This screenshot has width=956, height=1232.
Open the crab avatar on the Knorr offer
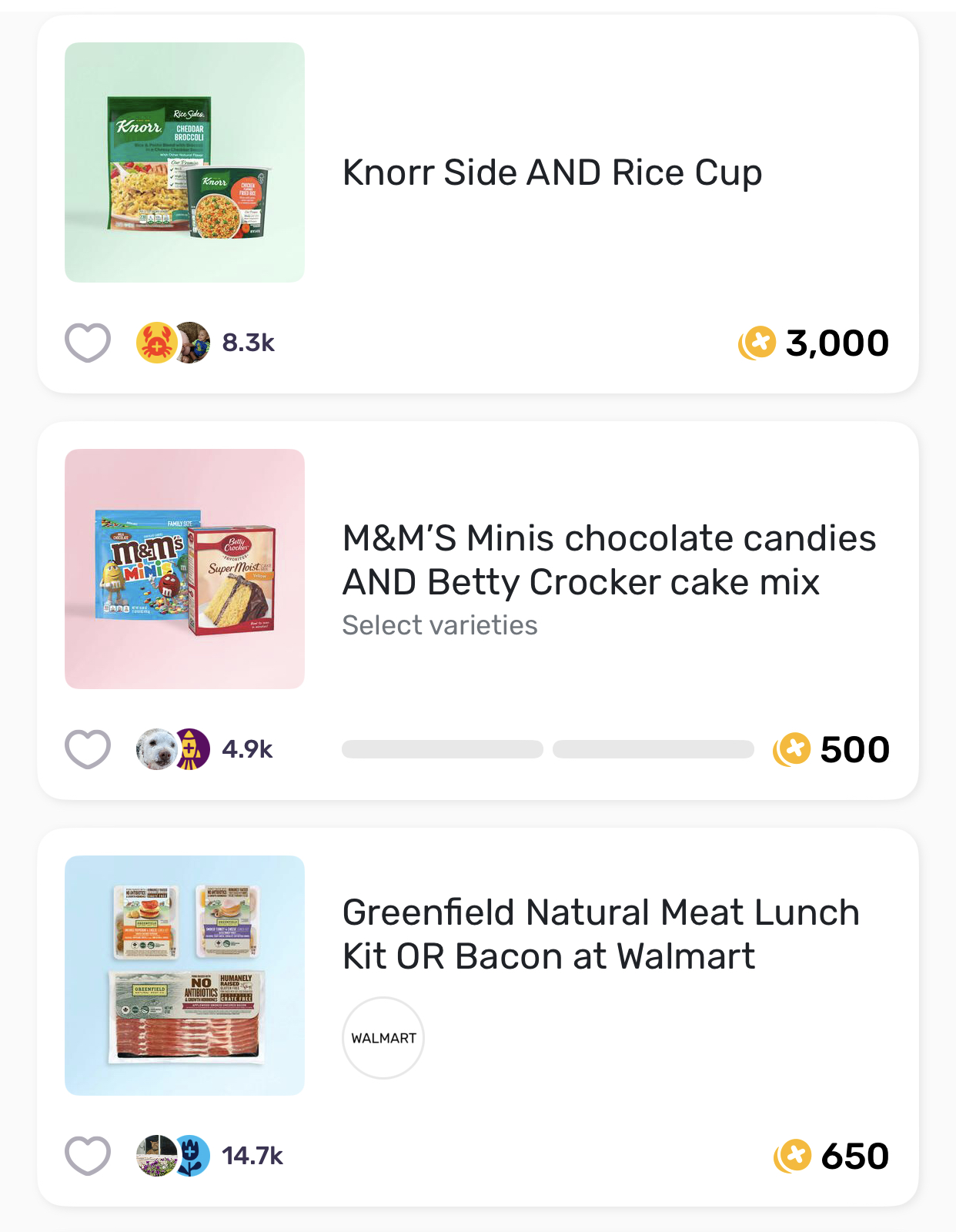click(x=156, y=342)
